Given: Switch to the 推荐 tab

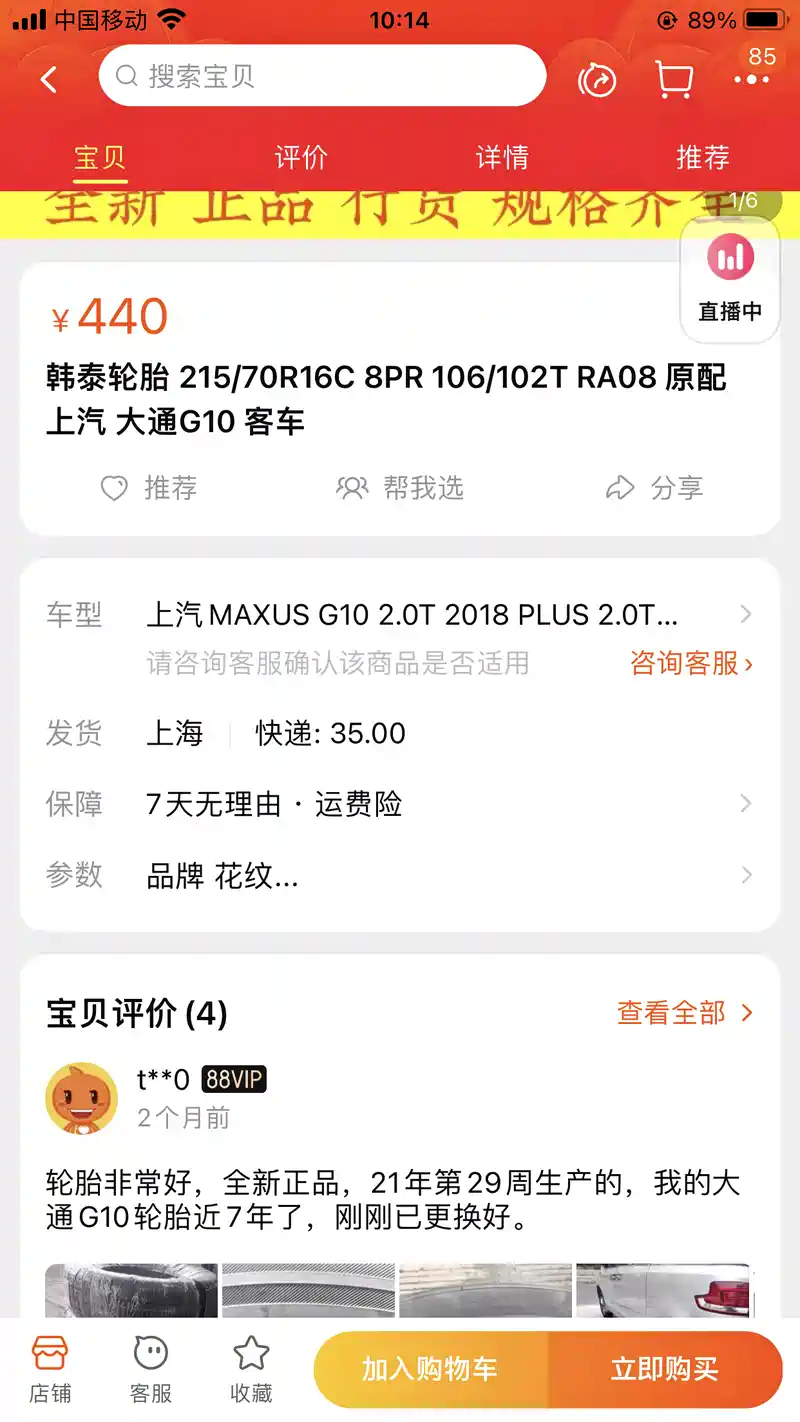Looking at the screenshot, I should pos(703,157).
